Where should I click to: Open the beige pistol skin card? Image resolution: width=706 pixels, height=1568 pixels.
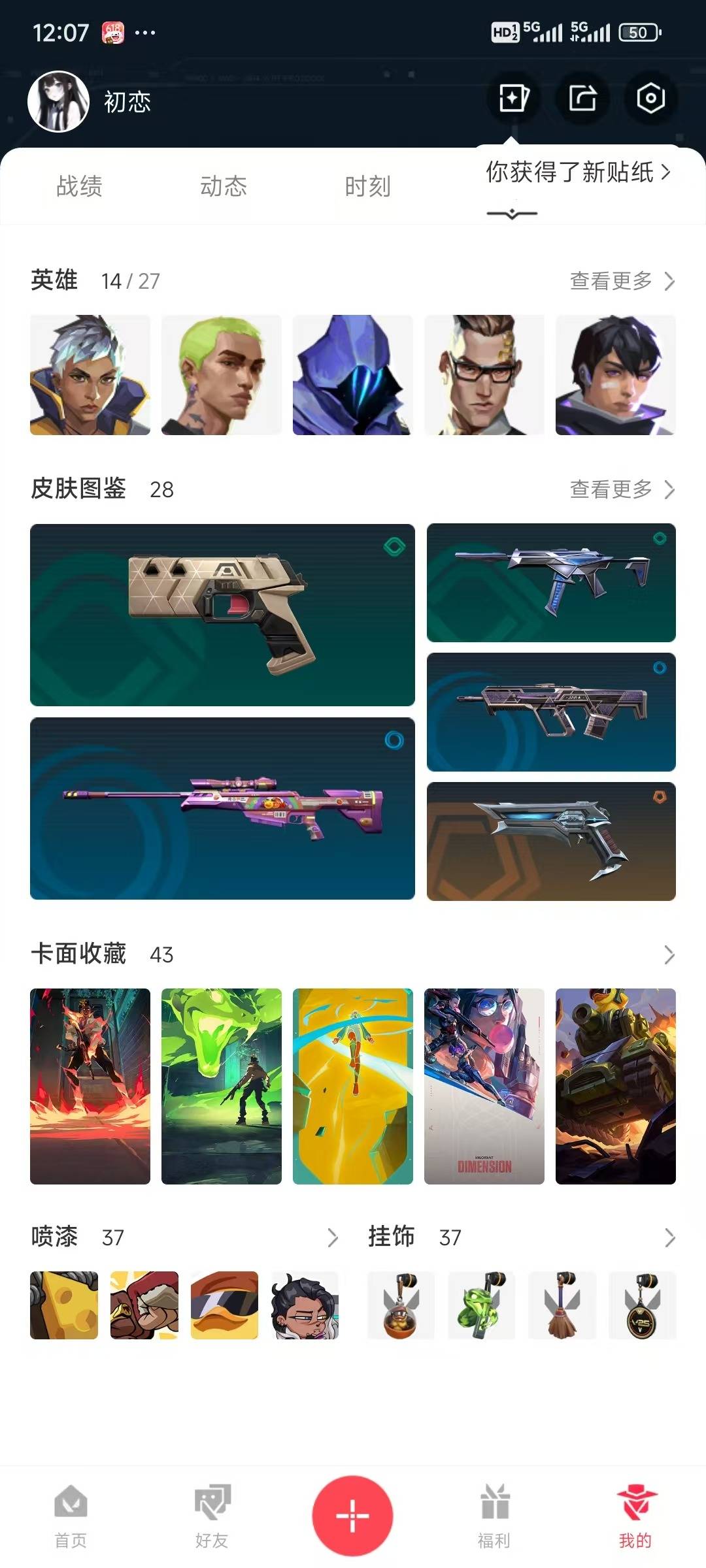222,615
